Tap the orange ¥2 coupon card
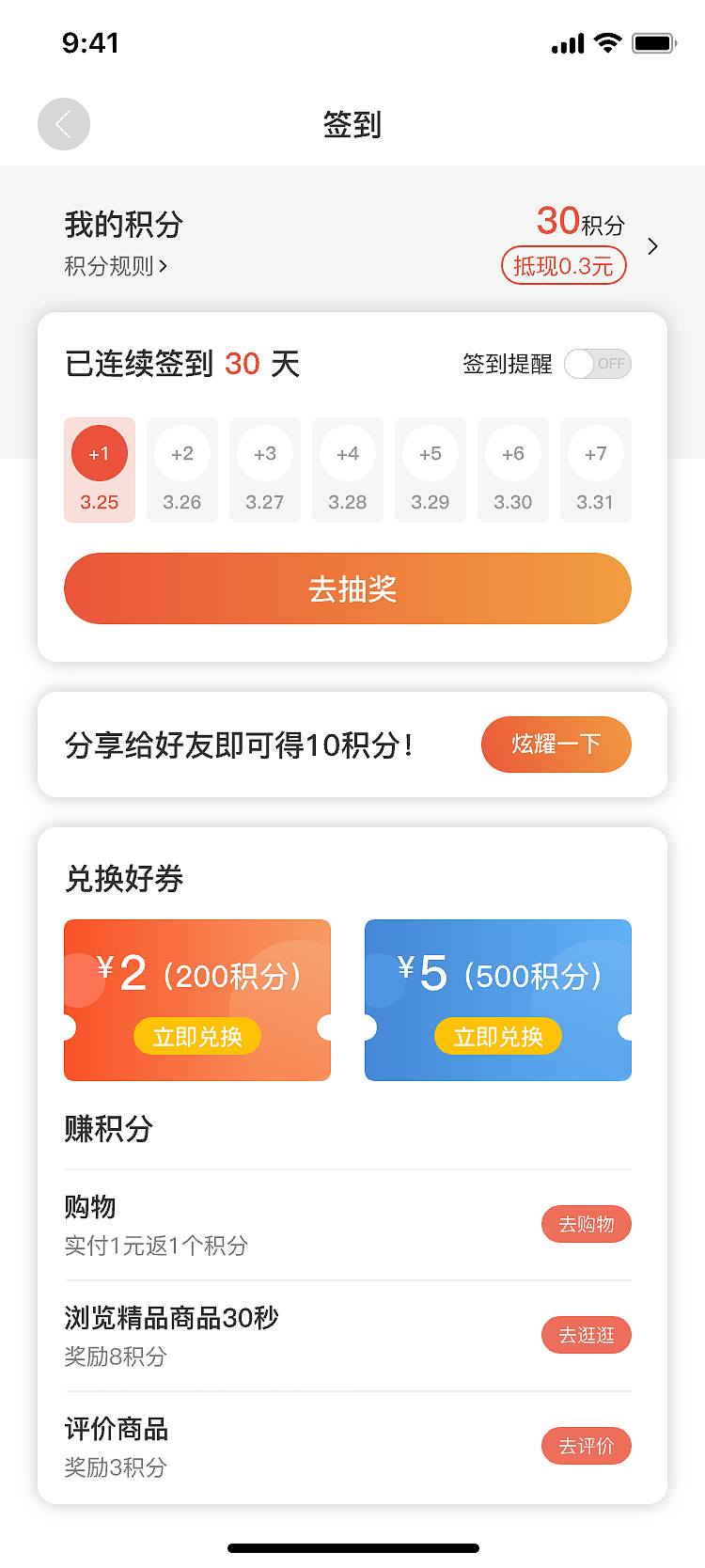705x1568 pixels. [x=197, y=999]
